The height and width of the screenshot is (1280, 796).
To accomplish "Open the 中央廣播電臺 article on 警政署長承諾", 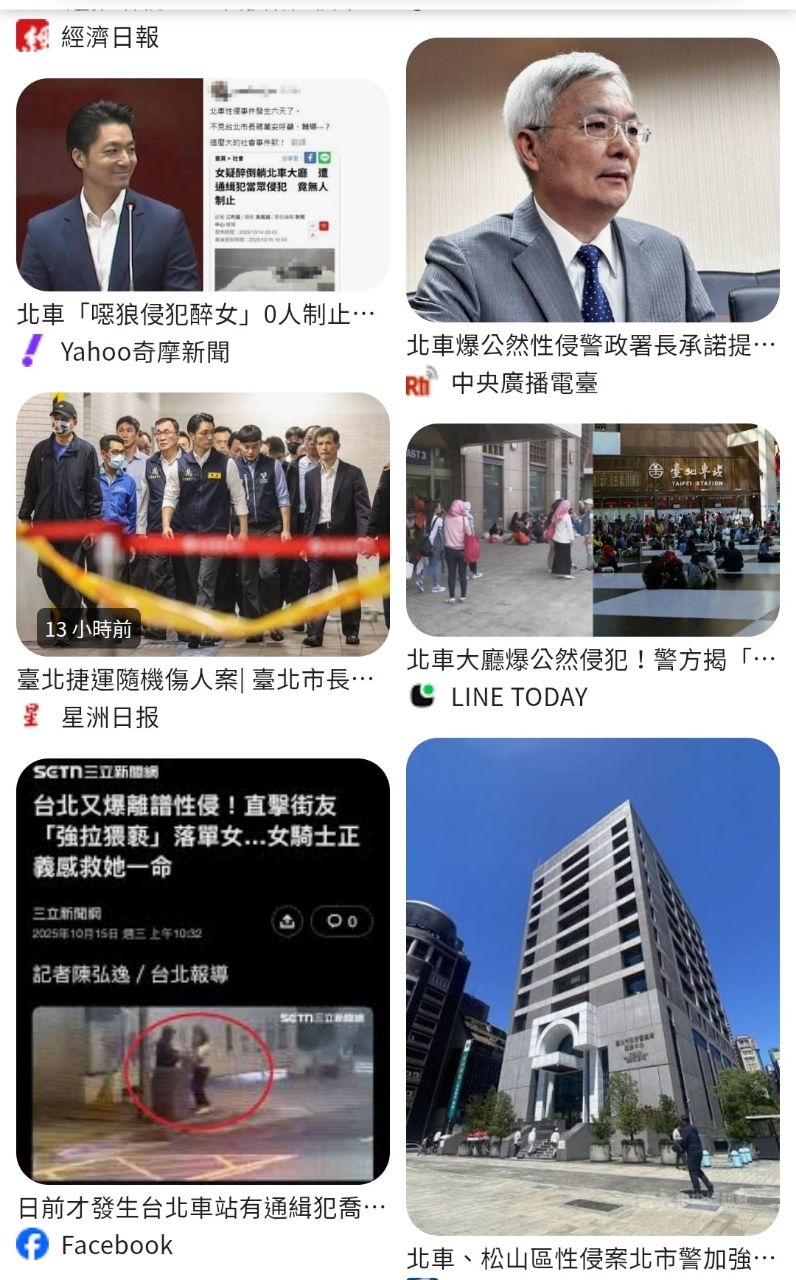I will point(592,180).
